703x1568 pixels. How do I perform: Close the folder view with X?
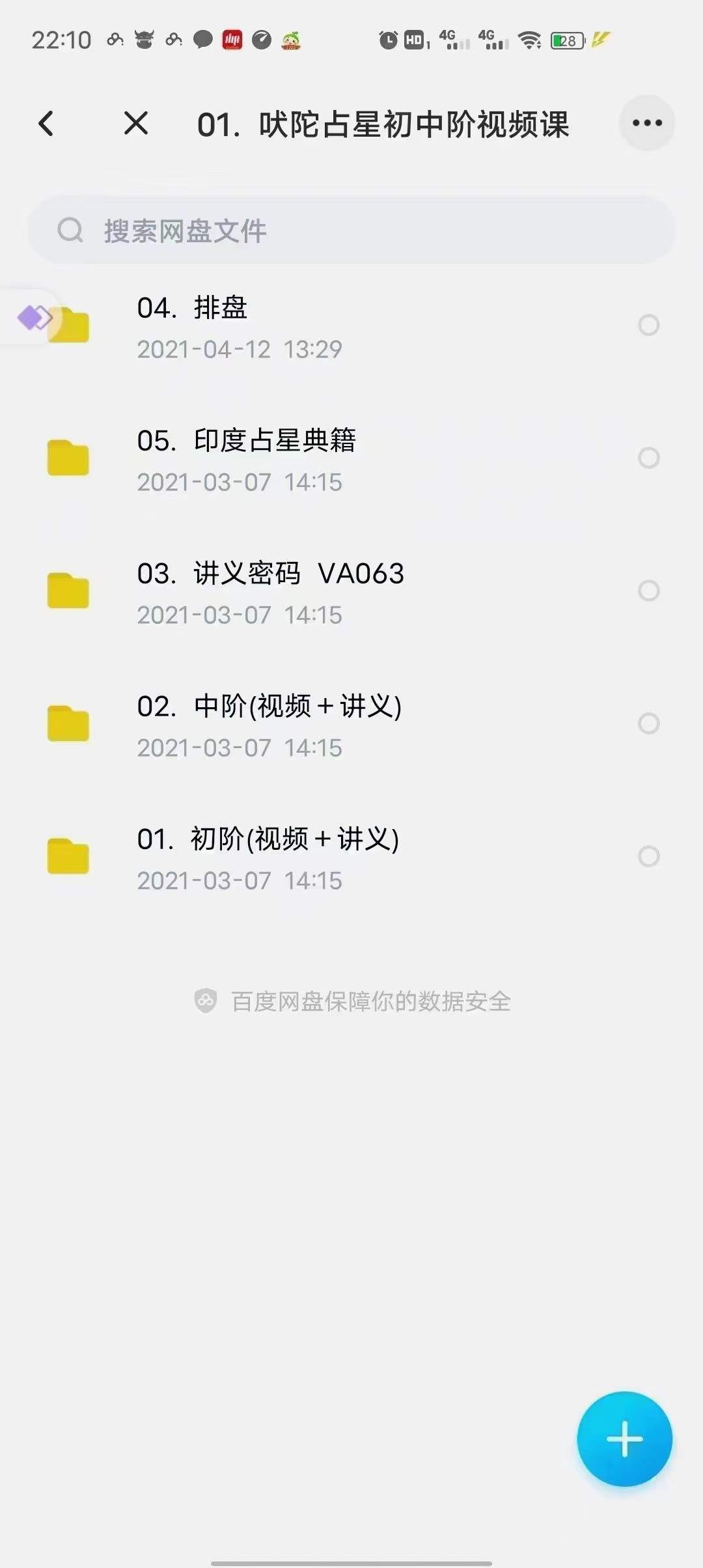(135, 123)
